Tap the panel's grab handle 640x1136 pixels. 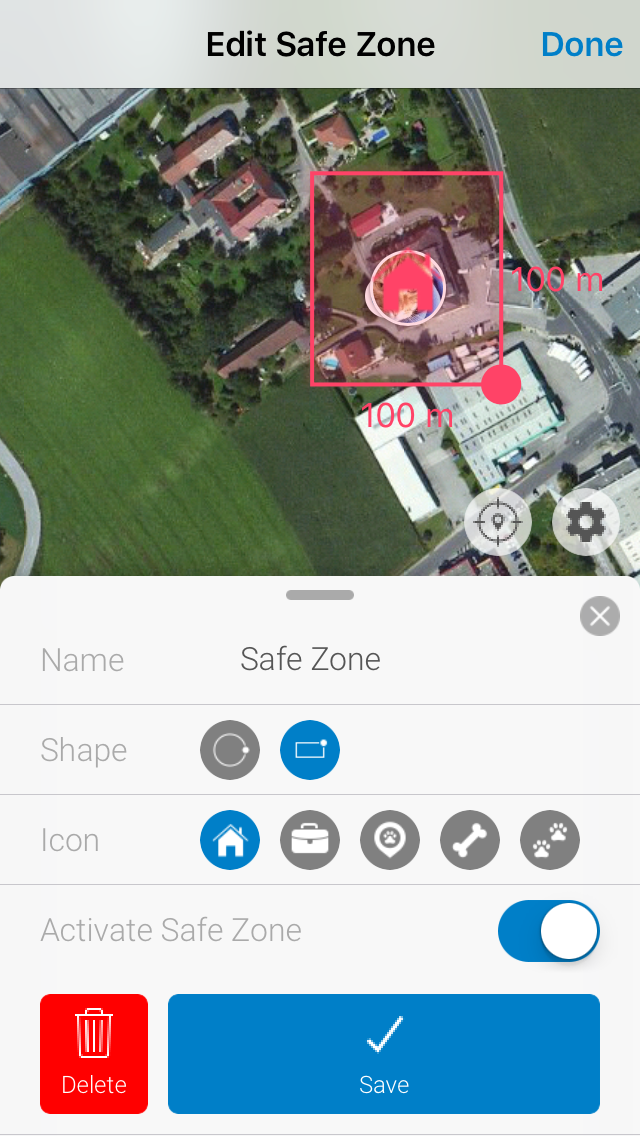[320, 595]
